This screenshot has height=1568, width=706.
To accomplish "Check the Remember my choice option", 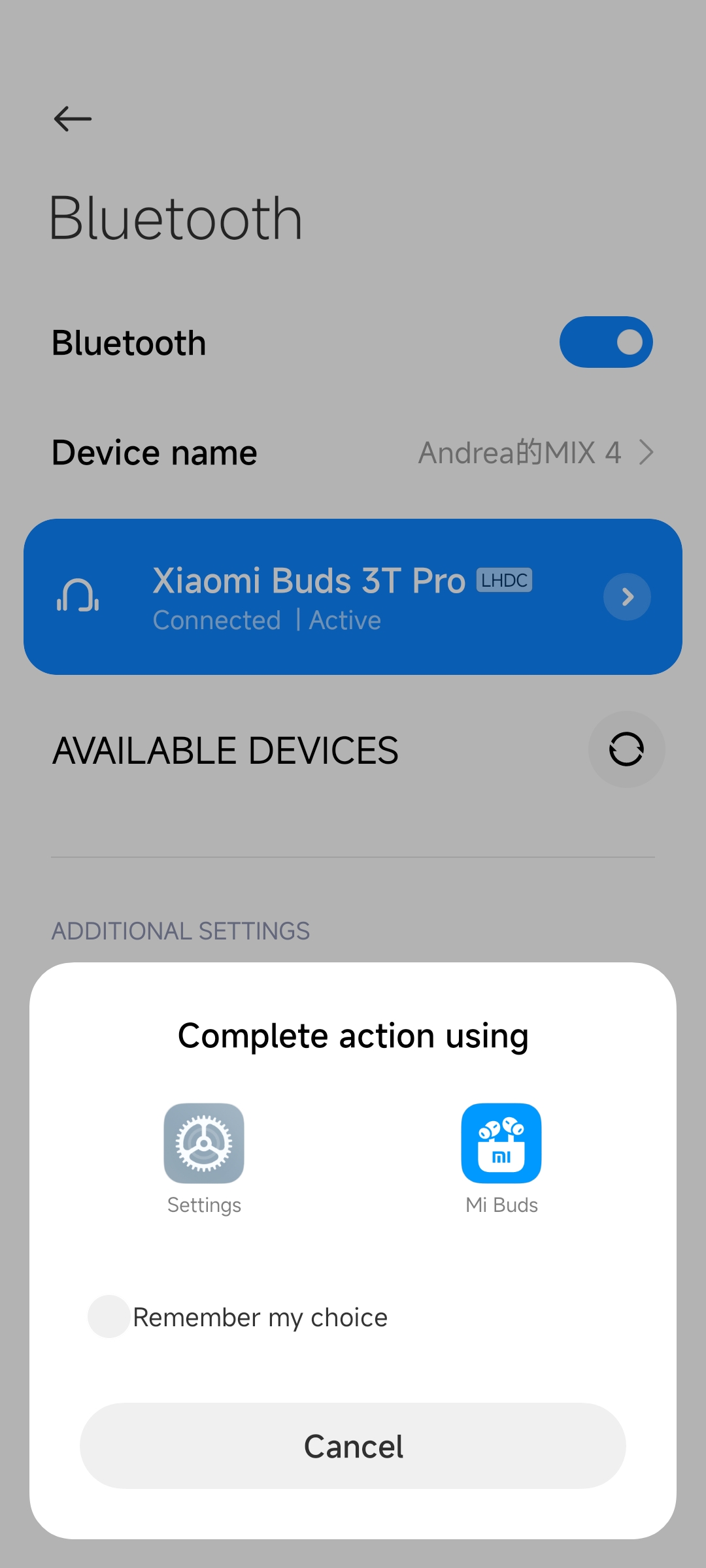I will coord(109,1316).
